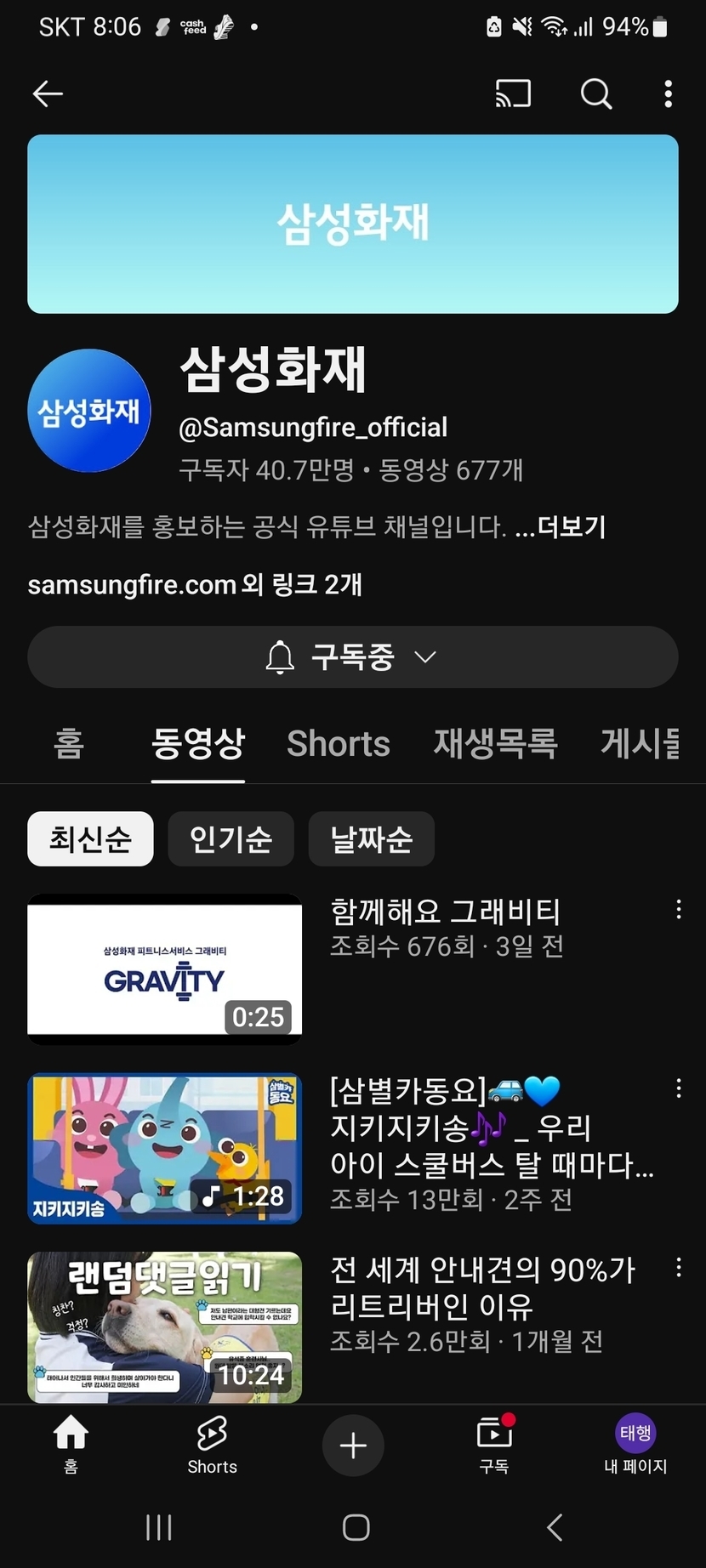The height and width of the screenshot is (1568, 706).
Task: Tap the create plus button
Action: (x=353, y=1446)
